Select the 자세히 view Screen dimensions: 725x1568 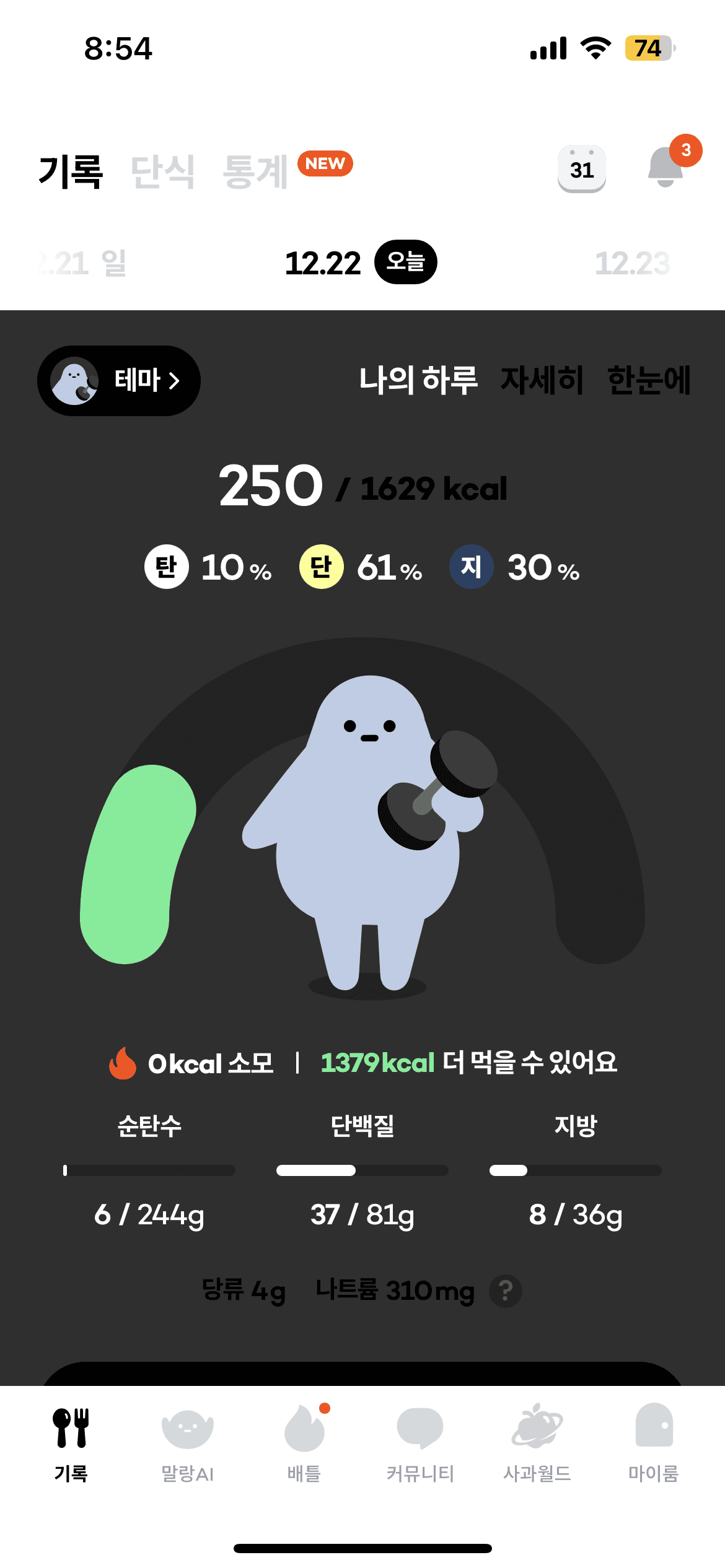point(542,380)
